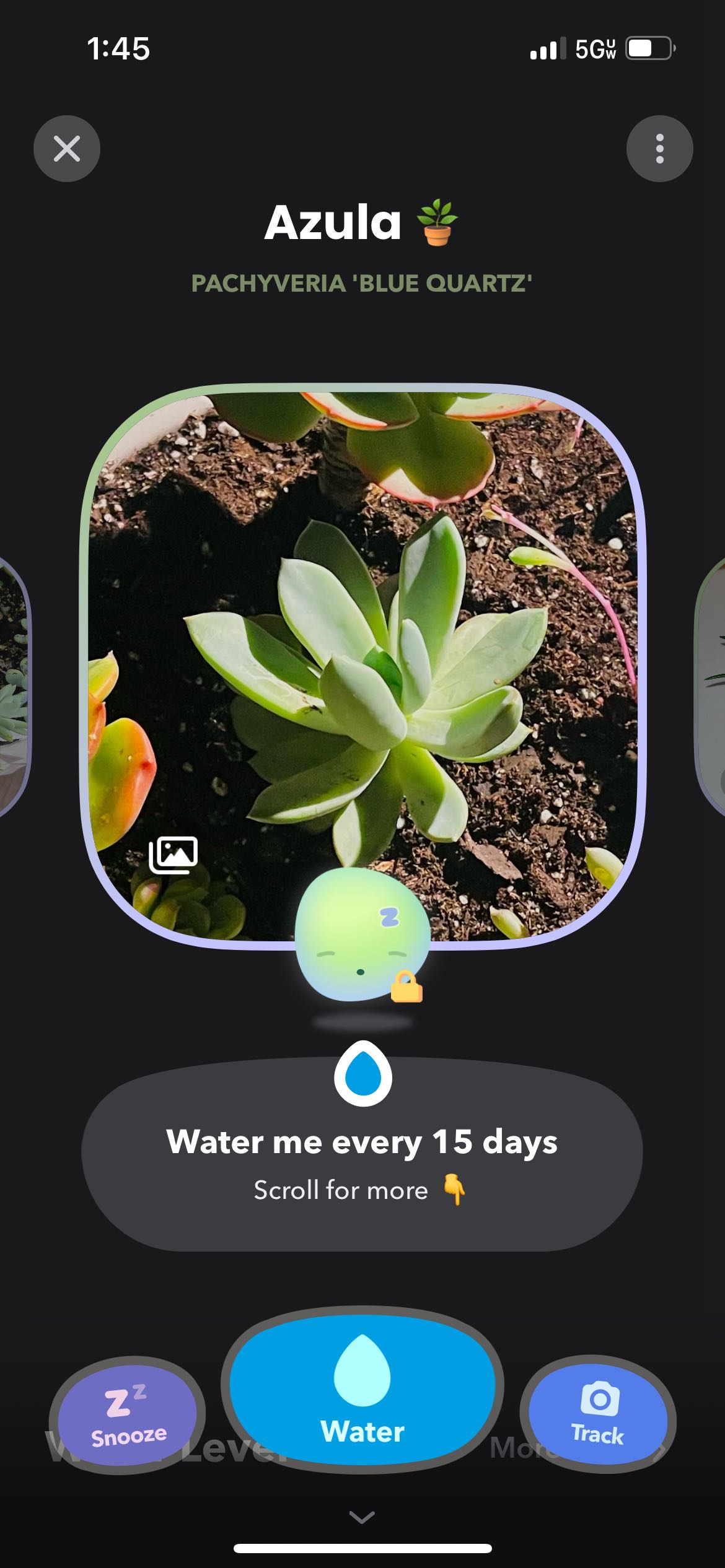Viewport: 725px width, 1568px height.
Task: Close the Azula plant detail view
Action: pyautogui.click(x=67, y=149)
